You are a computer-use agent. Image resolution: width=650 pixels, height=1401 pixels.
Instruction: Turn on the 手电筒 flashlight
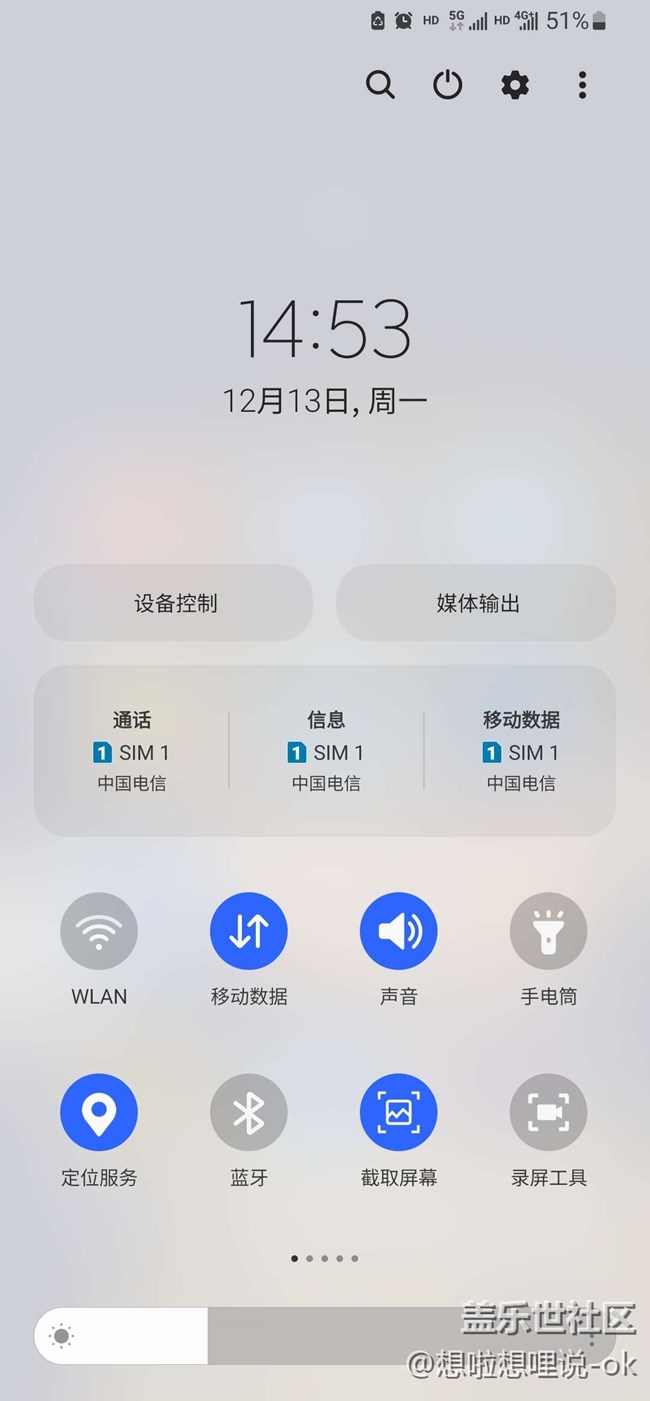548,932
